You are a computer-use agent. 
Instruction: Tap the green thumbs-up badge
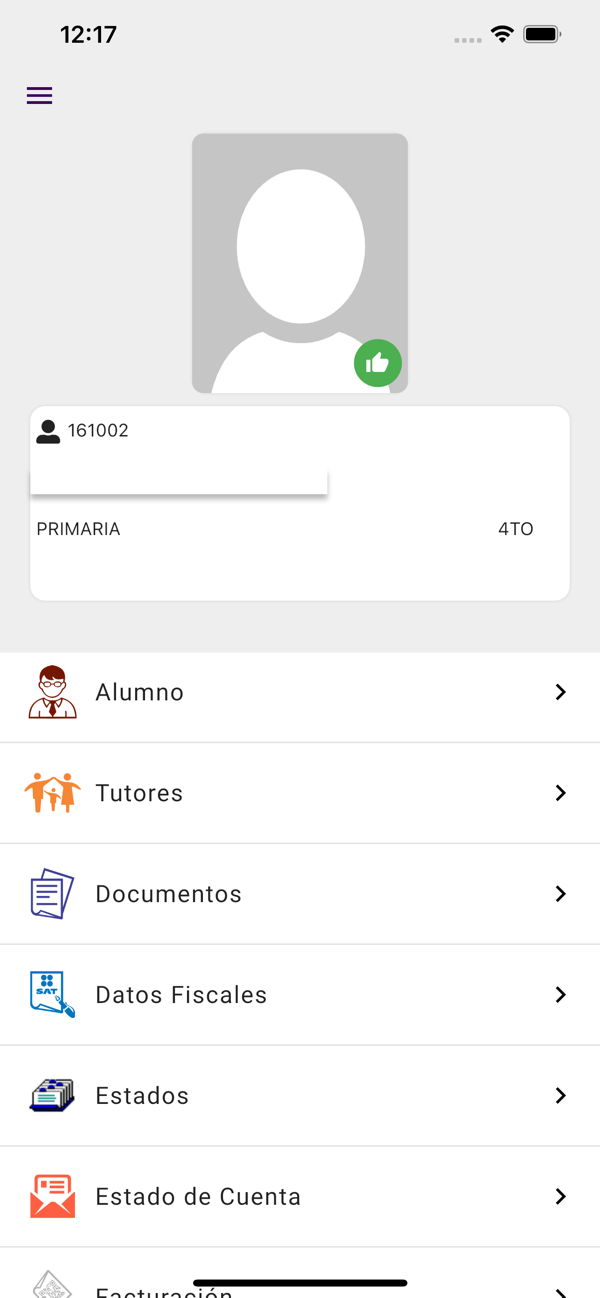pyautogui.click(x=378, y=363)
